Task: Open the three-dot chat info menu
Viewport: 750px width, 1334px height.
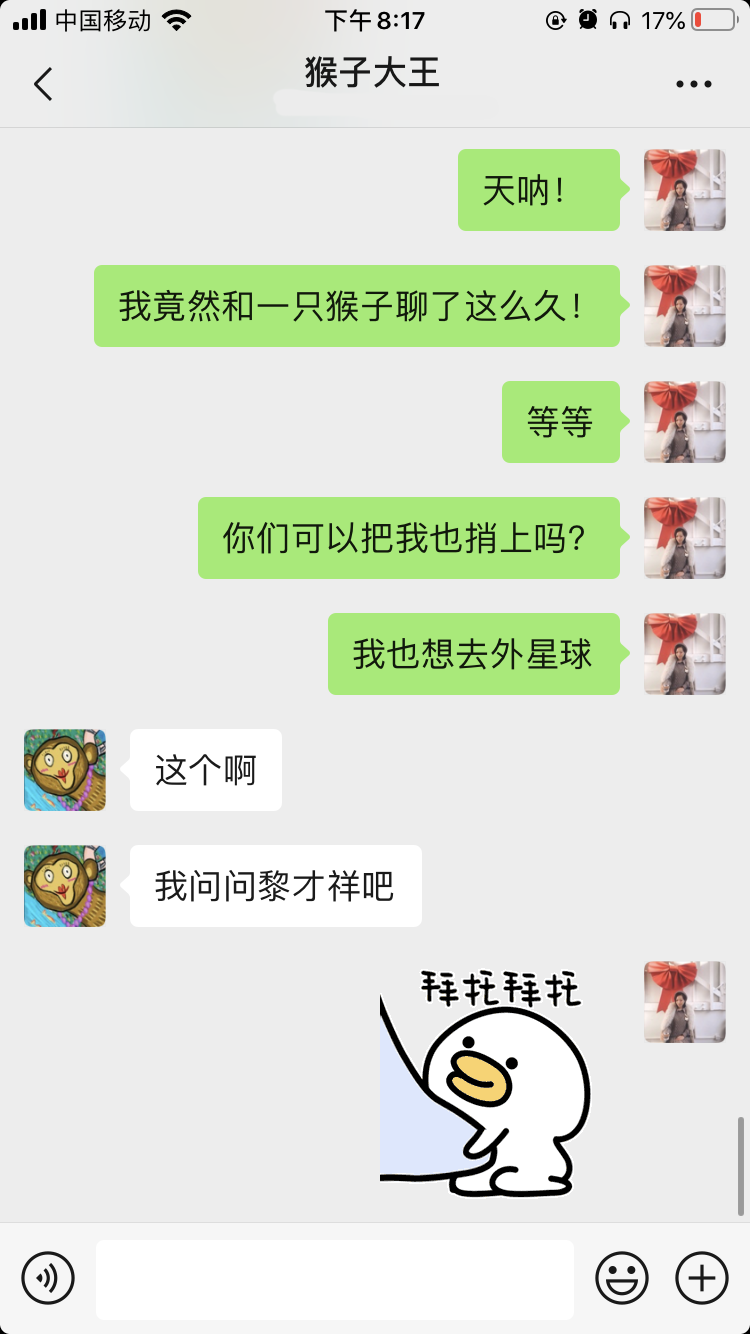Action: [x=693, y=85]
